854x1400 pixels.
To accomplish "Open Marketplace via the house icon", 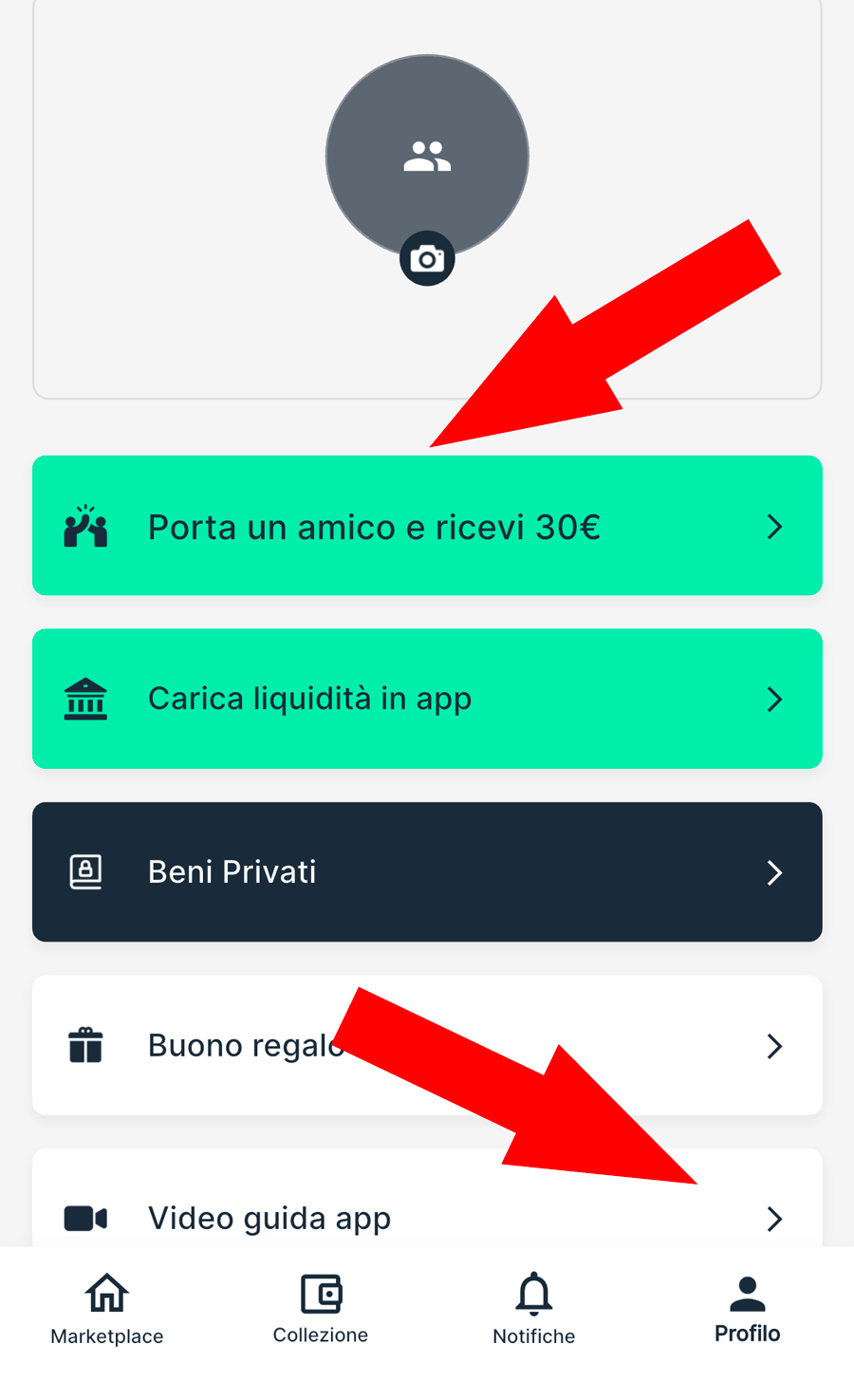I will tap(106, 1293).
